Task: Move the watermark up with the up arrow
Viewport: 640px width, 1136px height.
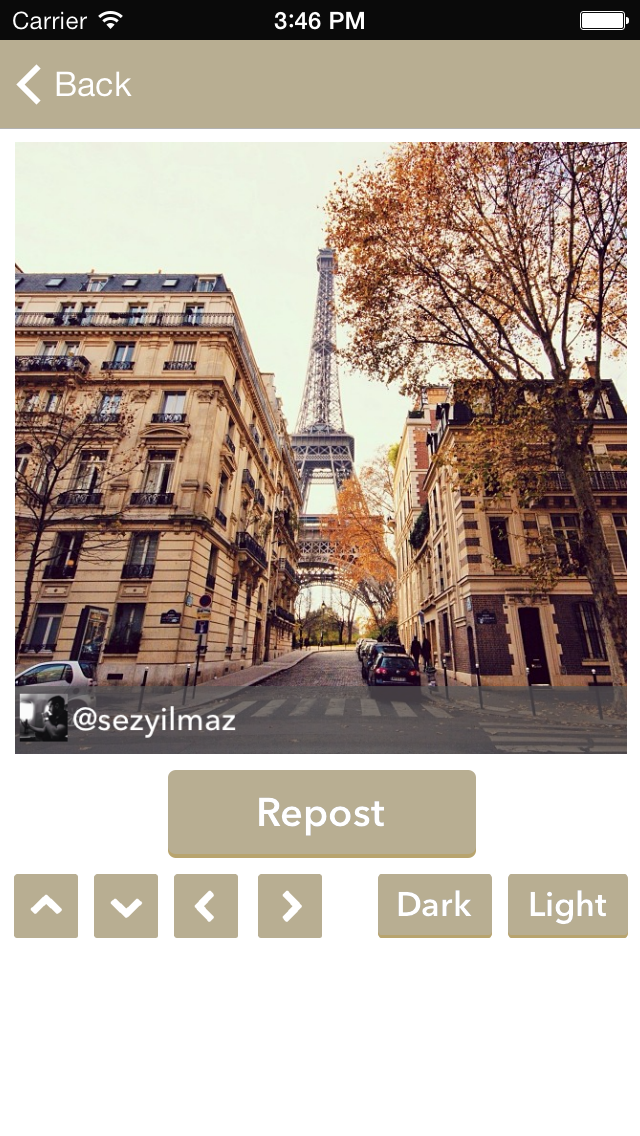Action: tap(46, 906)
